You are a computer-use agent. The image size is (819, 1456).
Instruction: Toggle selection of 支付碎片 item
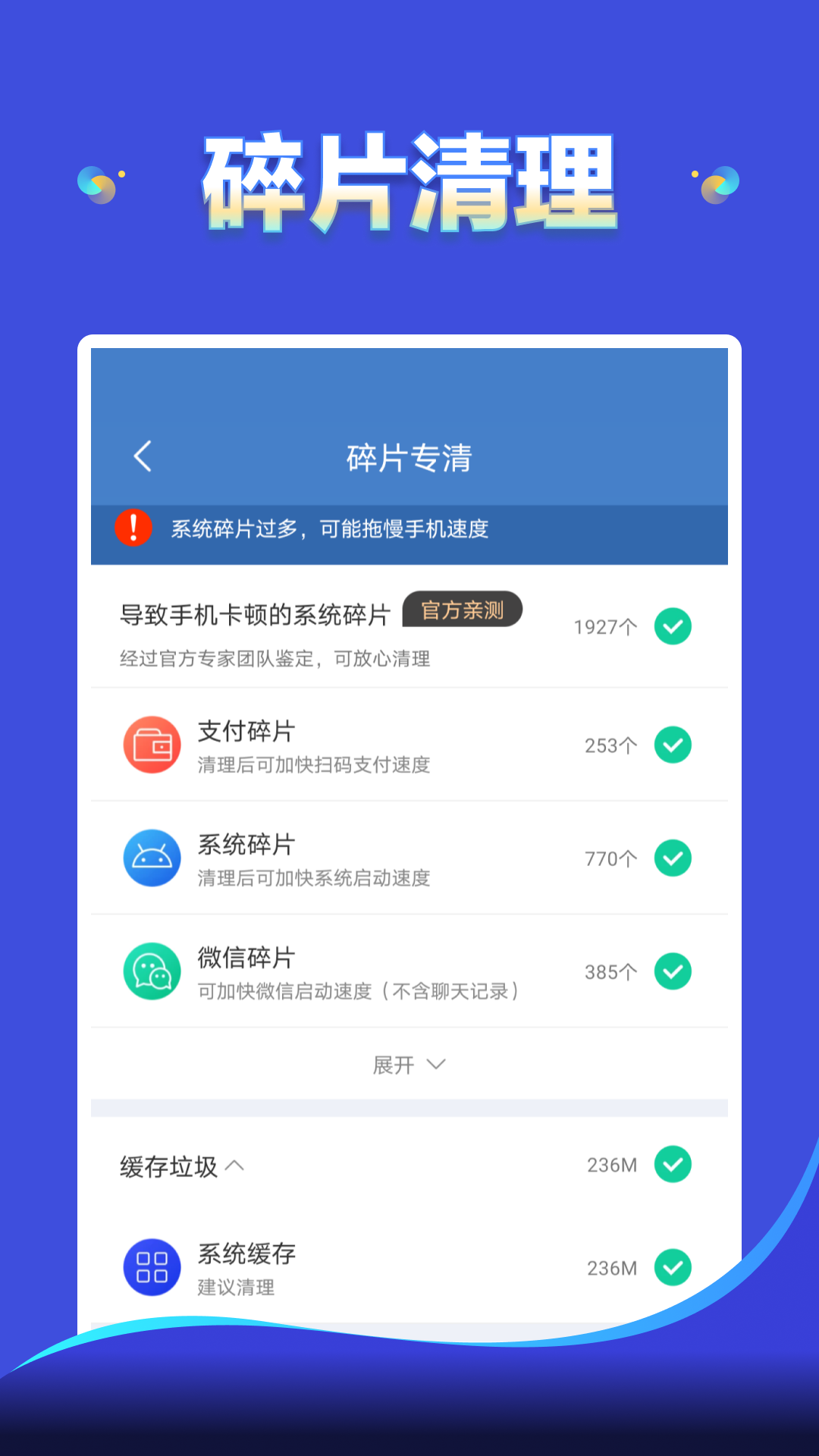pyautogui.click(x=673, y=745)
